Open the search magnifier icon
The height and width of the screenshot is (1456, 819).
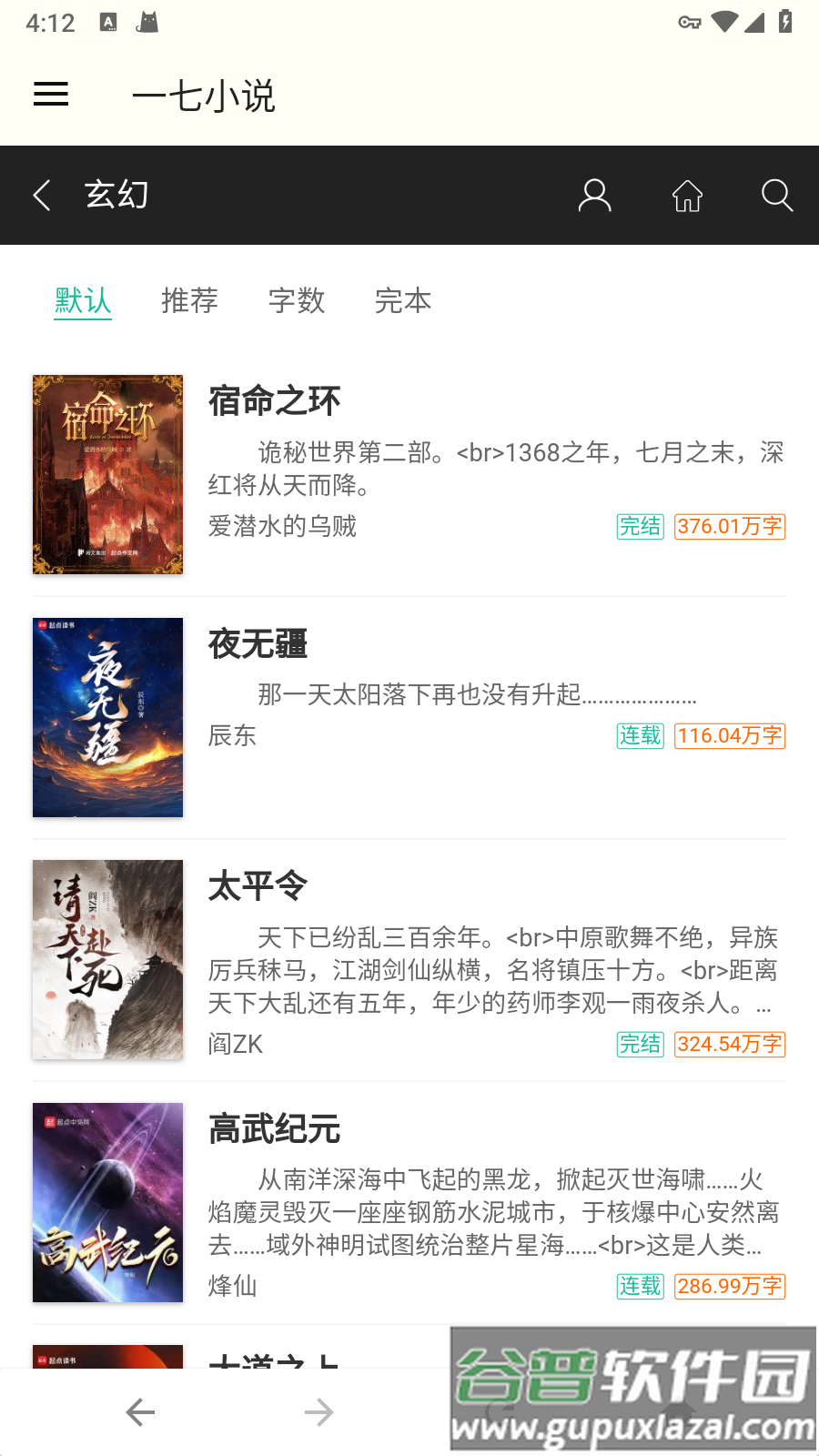[x=776, y=196]
